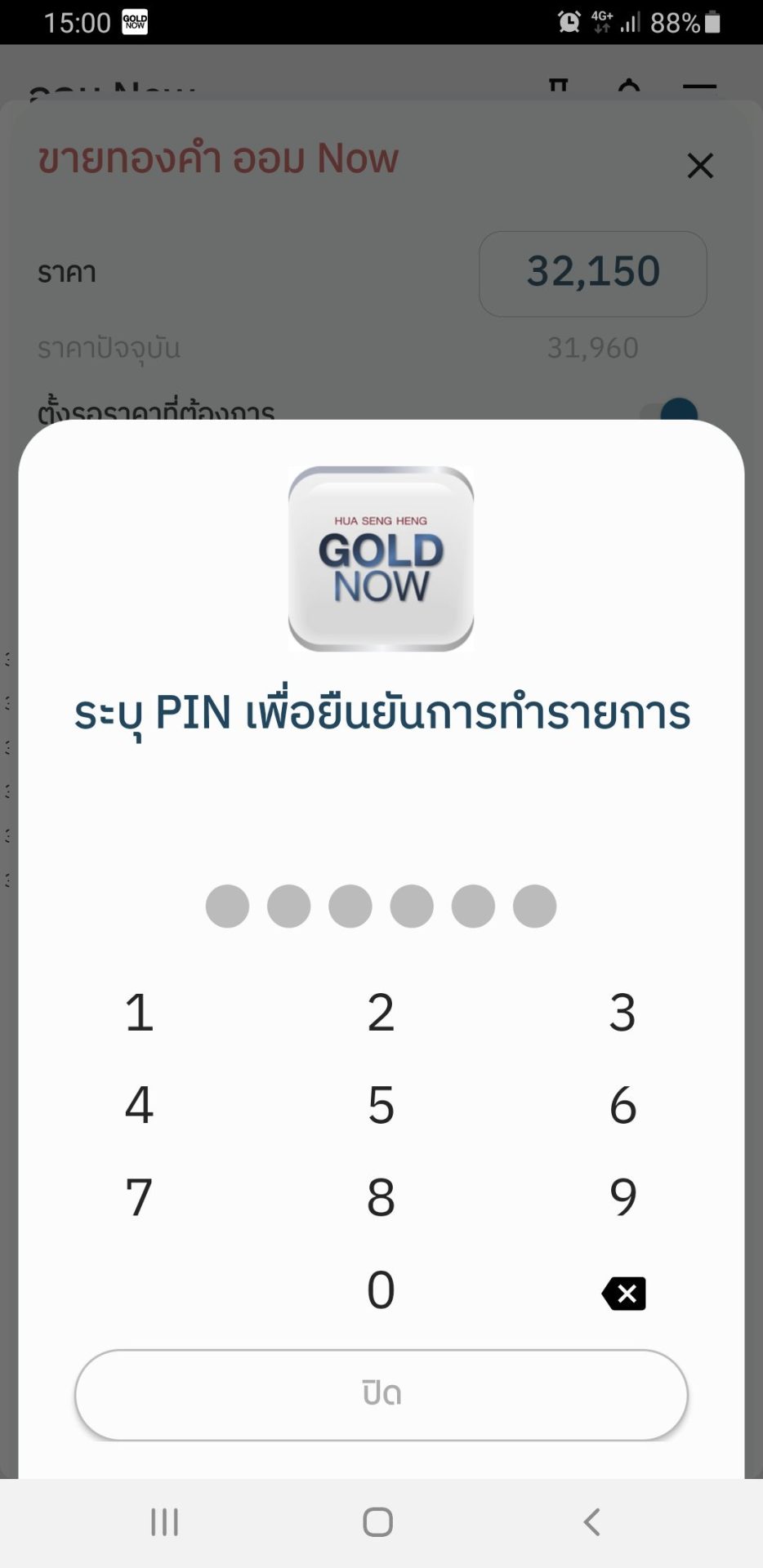Go back using system navigation

click(x=592, y=1522)
